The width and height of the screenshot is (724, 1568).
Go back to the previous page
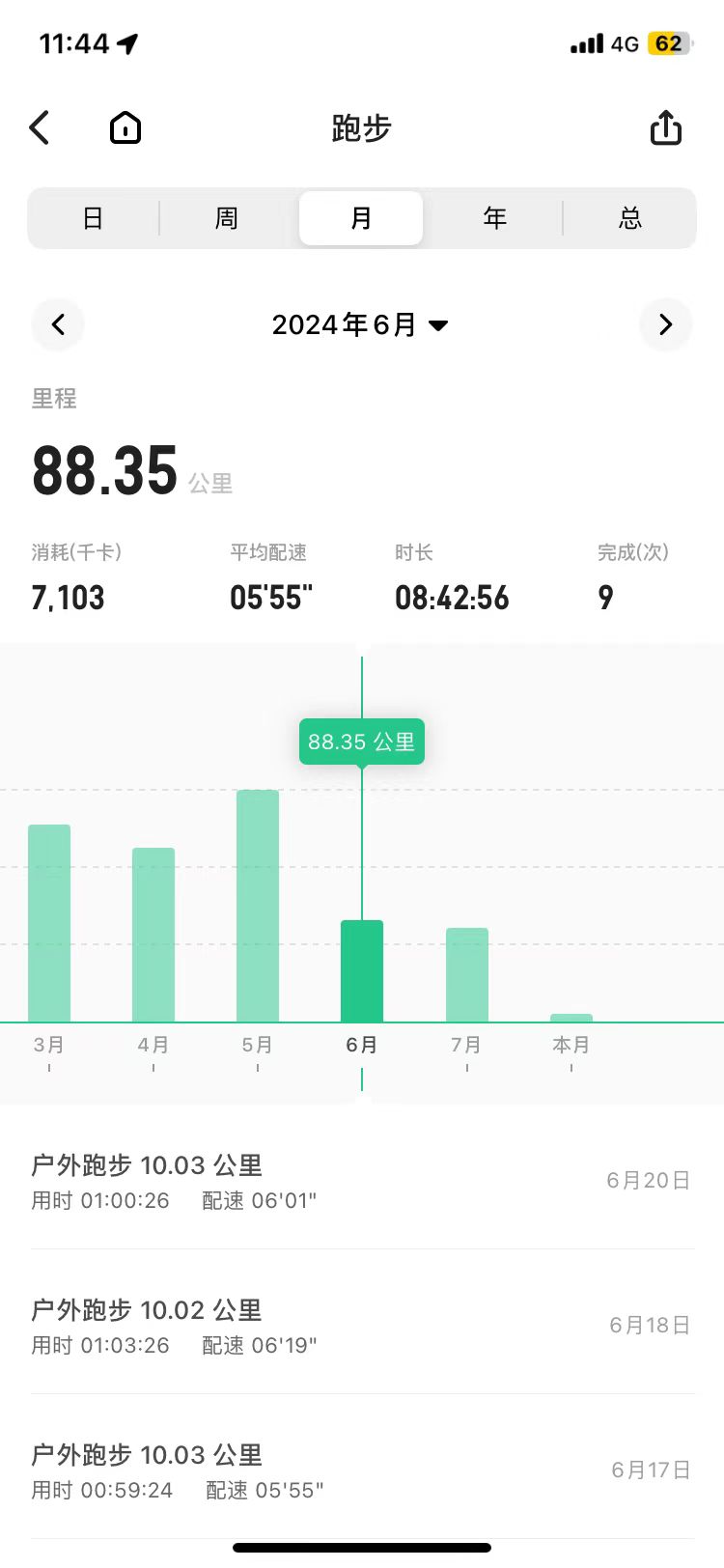tap(40, 127)
